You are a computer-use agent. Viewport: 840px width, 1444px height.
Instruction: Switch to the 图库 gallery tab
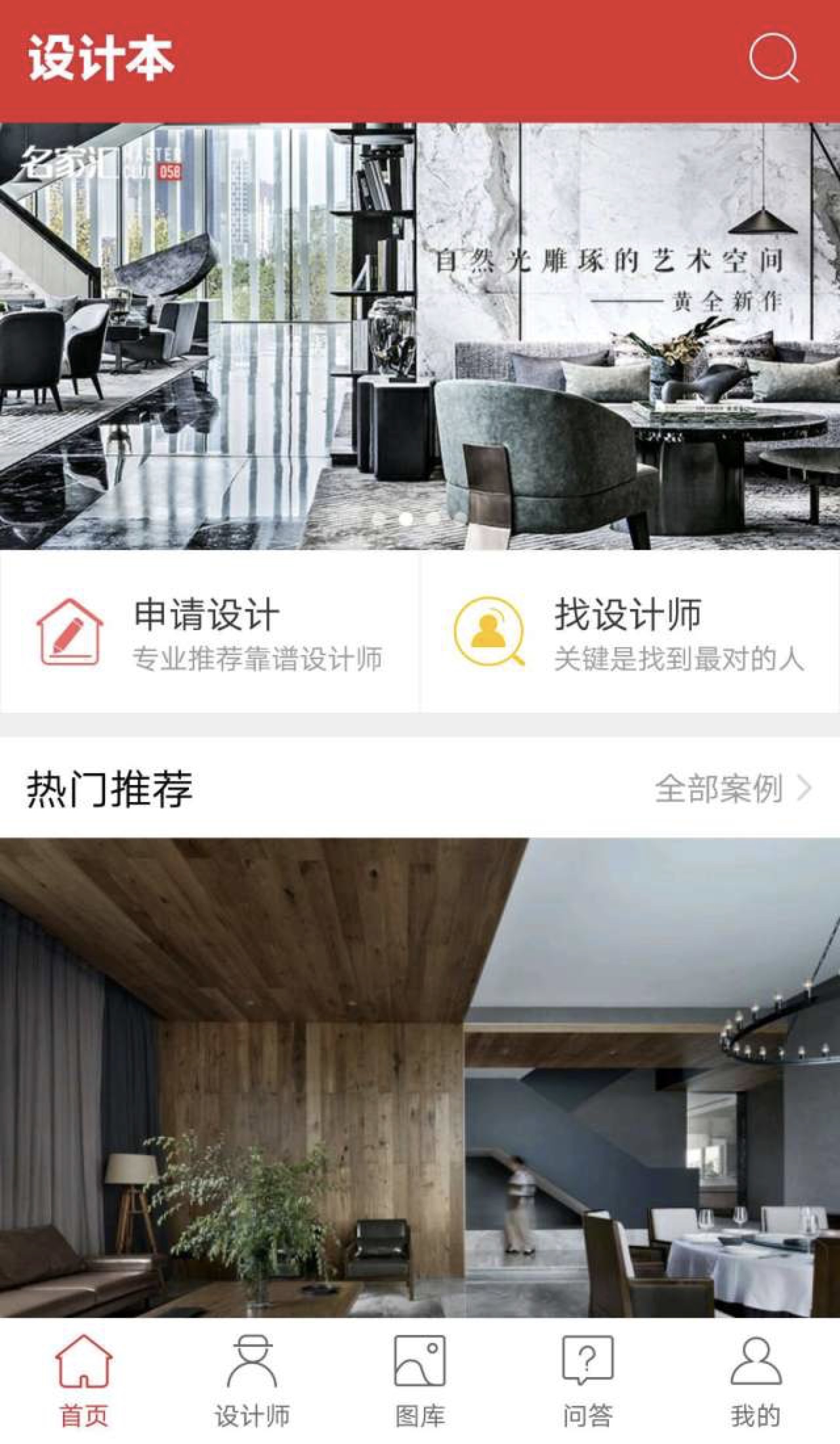click(x=420, y=1380)
